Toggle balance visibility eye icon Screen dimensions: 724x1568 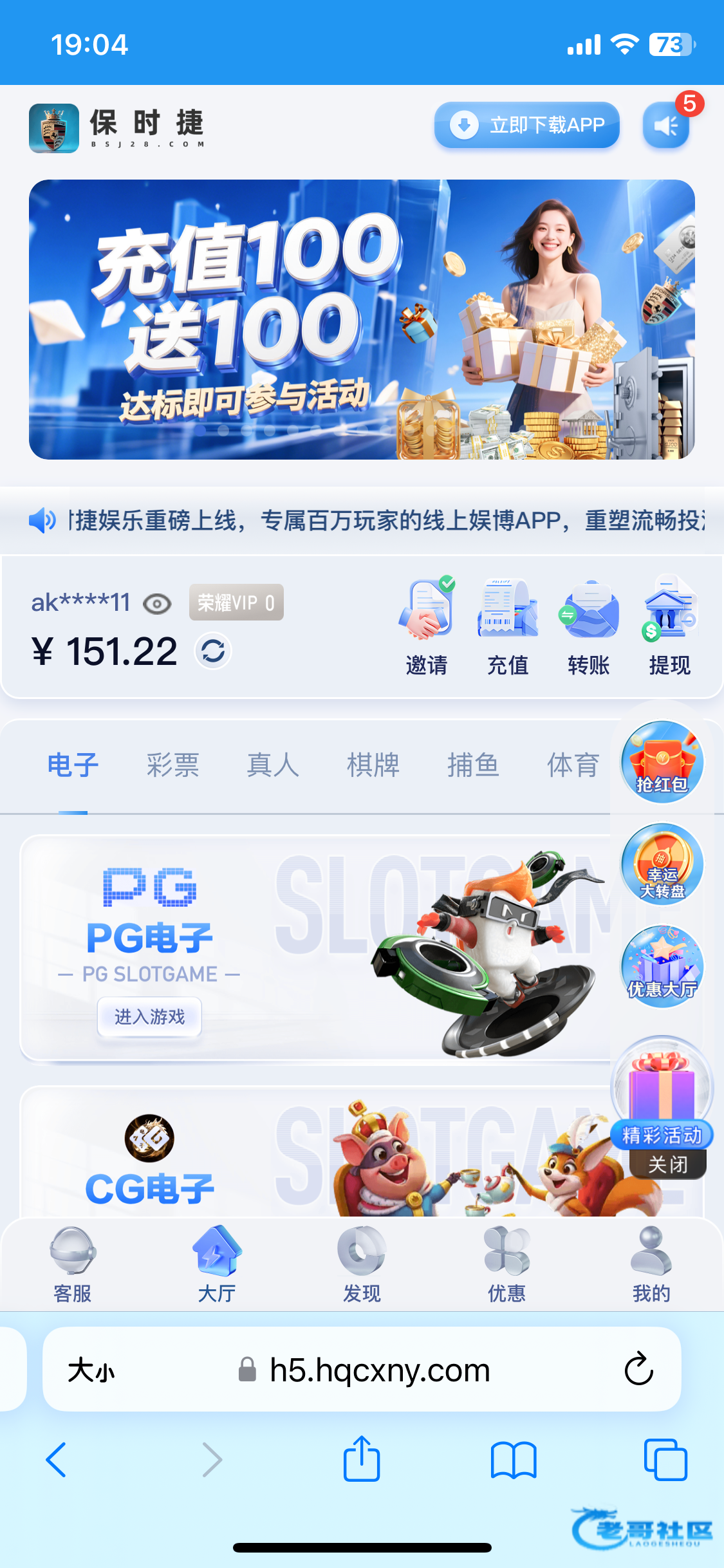coord(157,604)
